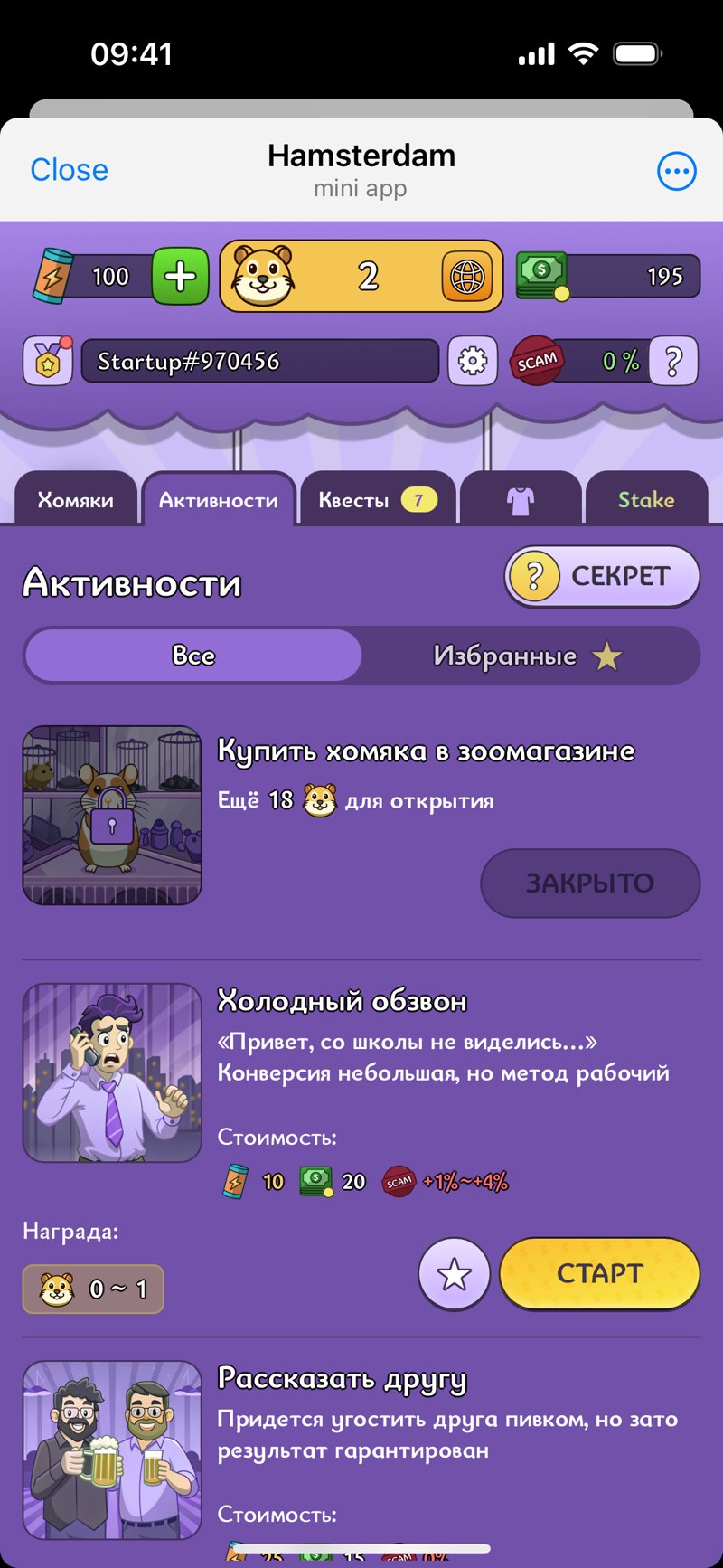723x1568 pixels.
Task: Click the SCAM badge indicator
Action: pyautogui.click(x=540, y=361)
